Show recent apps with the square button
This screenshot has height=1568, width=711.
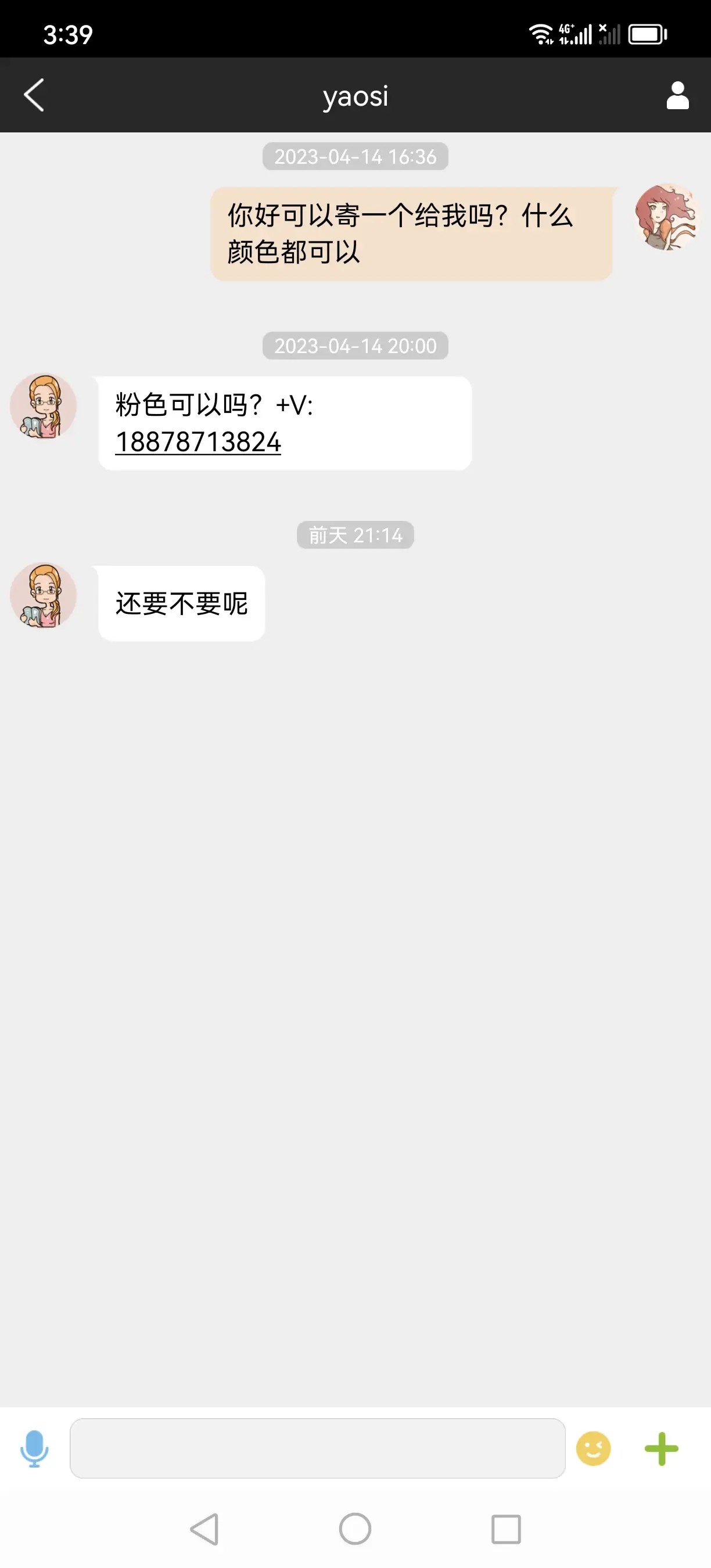pos(506,1529)
